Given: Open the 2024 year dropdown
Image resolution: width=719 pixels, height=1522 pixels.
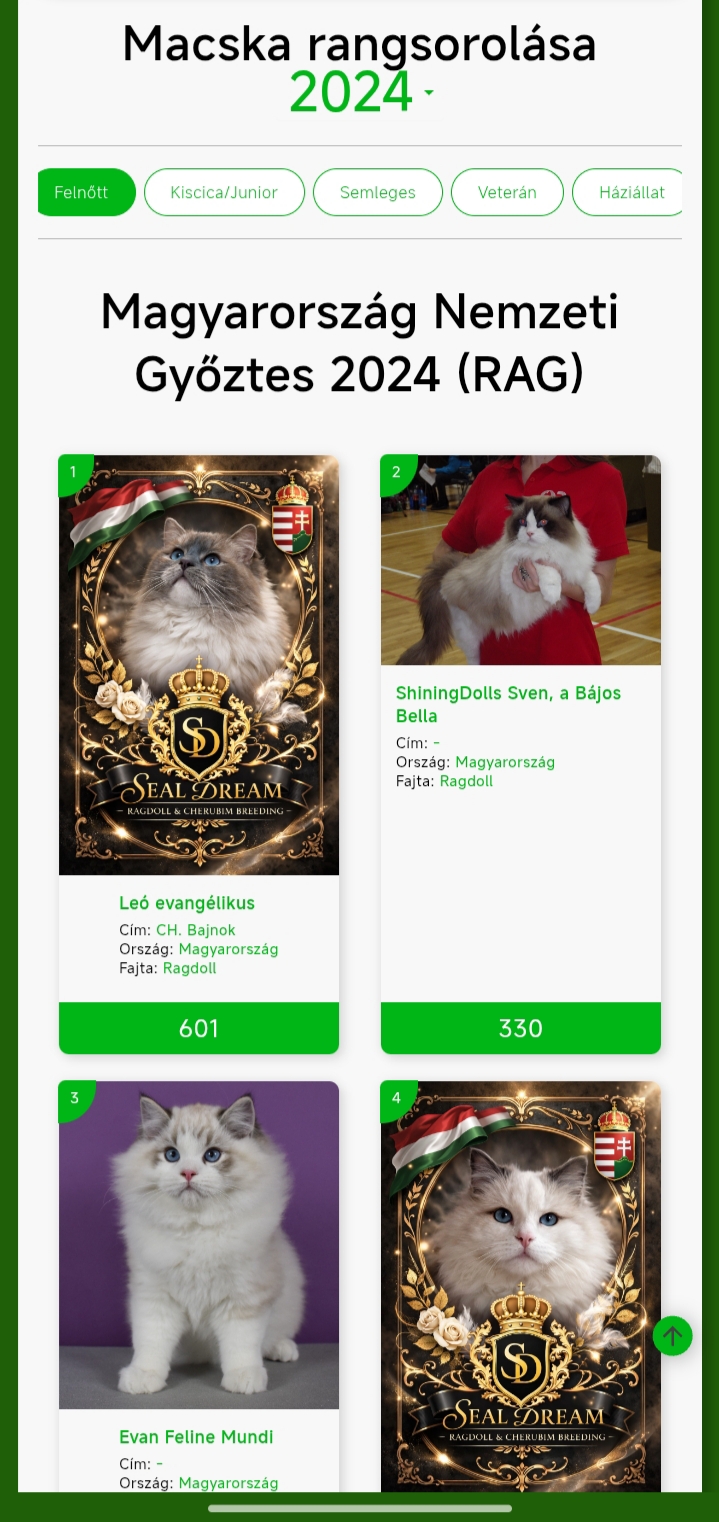Looking at the screenshot, I should [x=362, y=93].
